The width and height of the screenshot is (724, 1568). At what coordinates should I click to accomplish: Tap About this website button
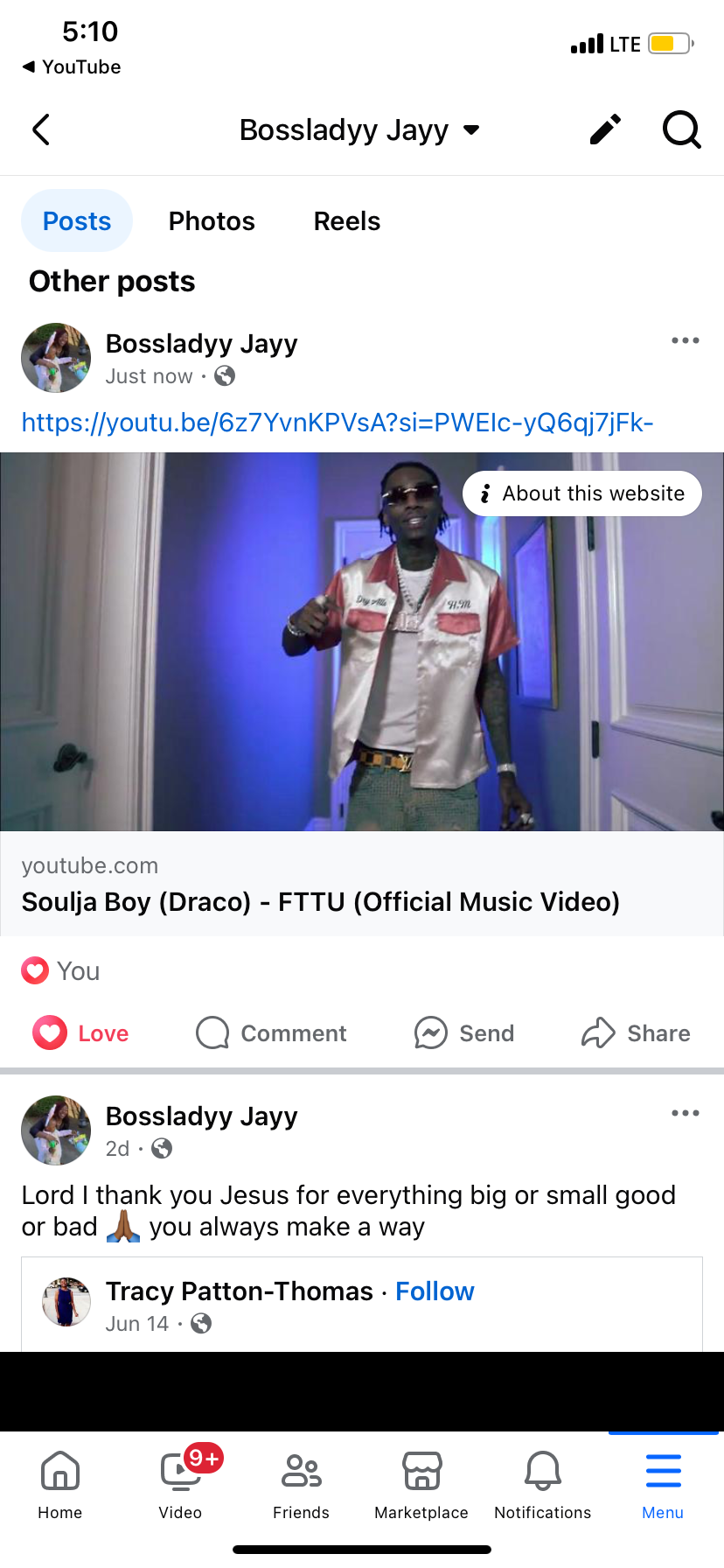[x=582, y=493]
